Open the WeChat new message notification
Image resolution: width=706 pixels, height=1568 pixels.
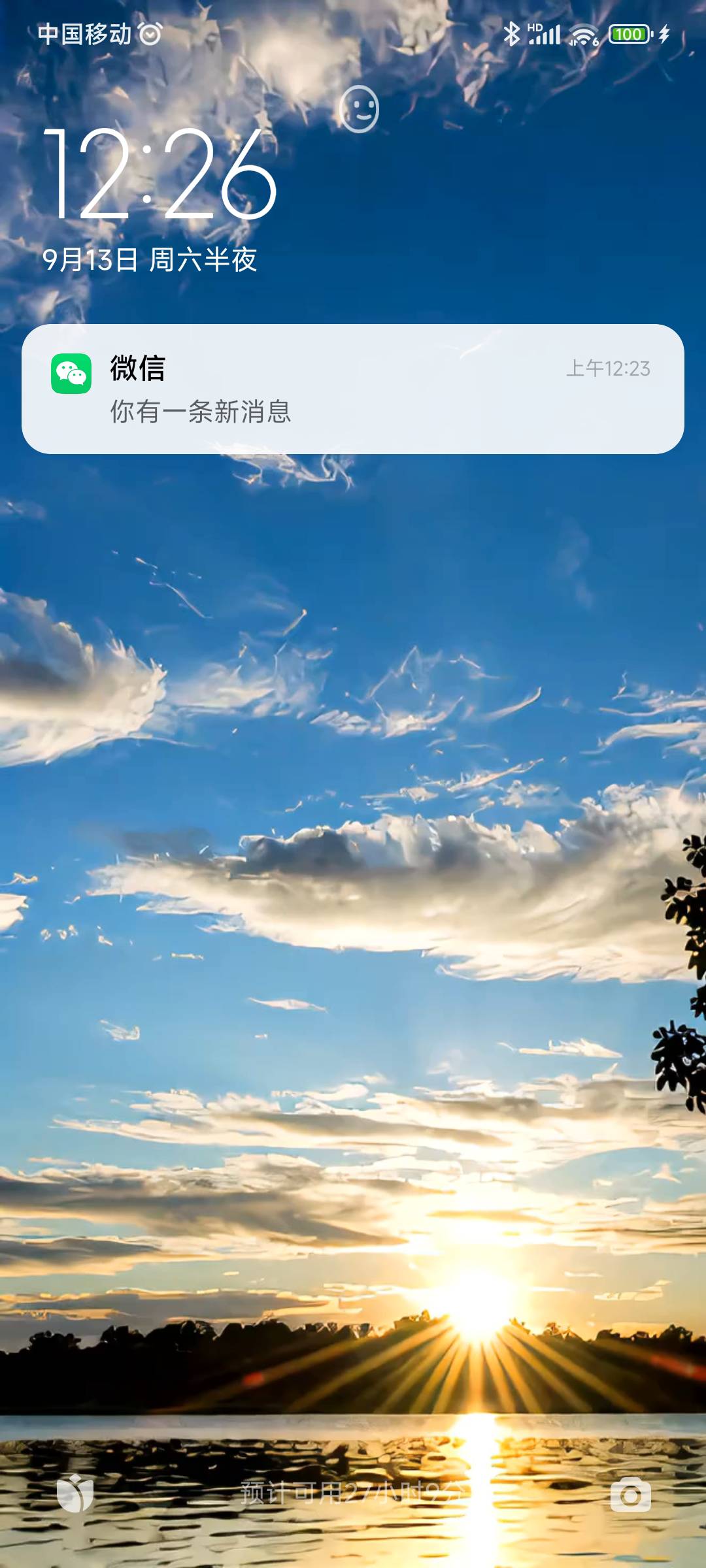click(352, 389)
